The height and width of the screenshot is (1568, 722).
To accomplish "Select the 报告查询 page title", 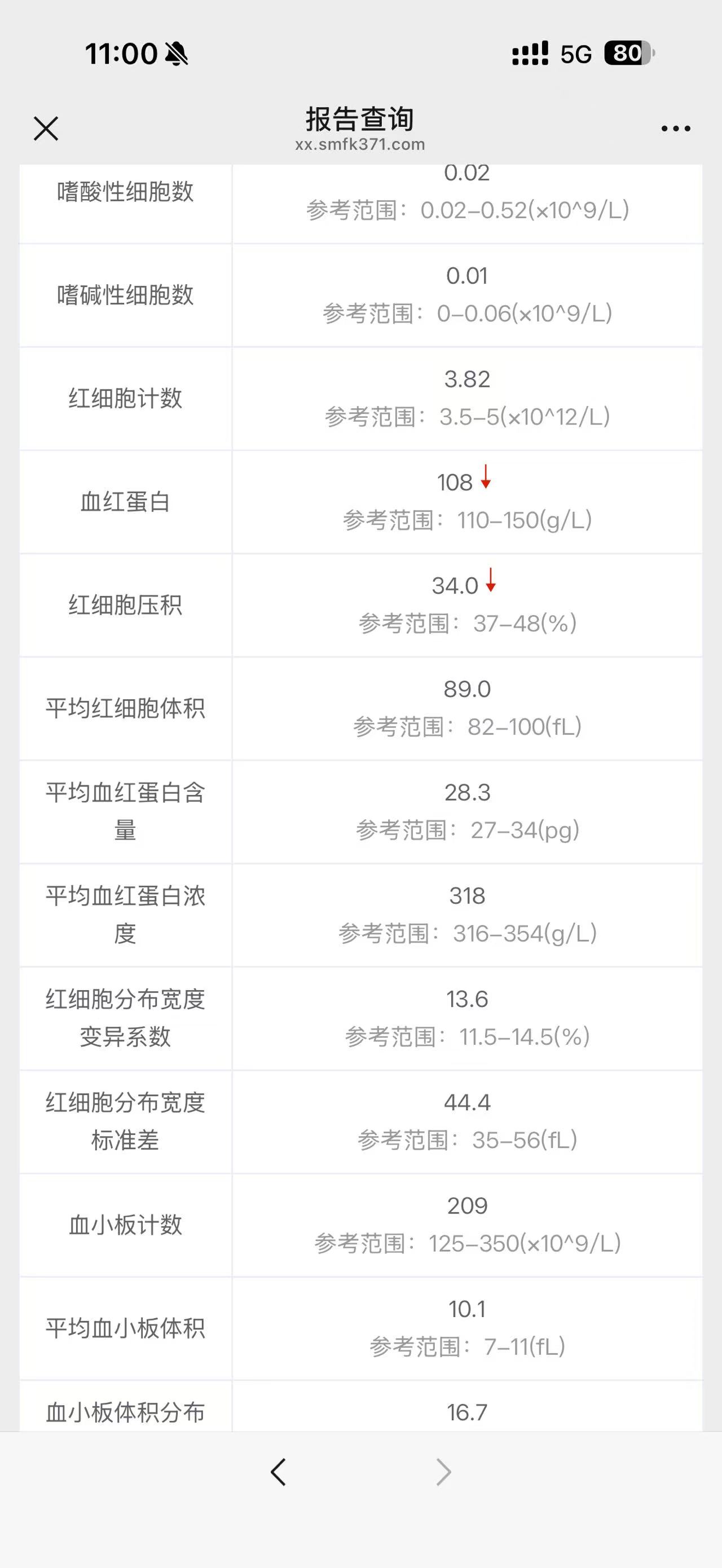I will pos(360,121).
